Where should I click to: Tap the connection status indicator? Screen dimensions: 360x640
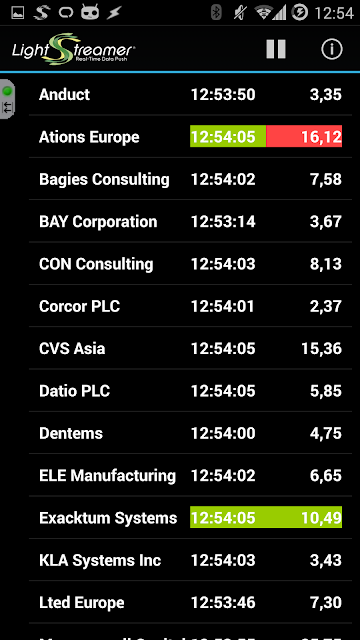[7, 100]
